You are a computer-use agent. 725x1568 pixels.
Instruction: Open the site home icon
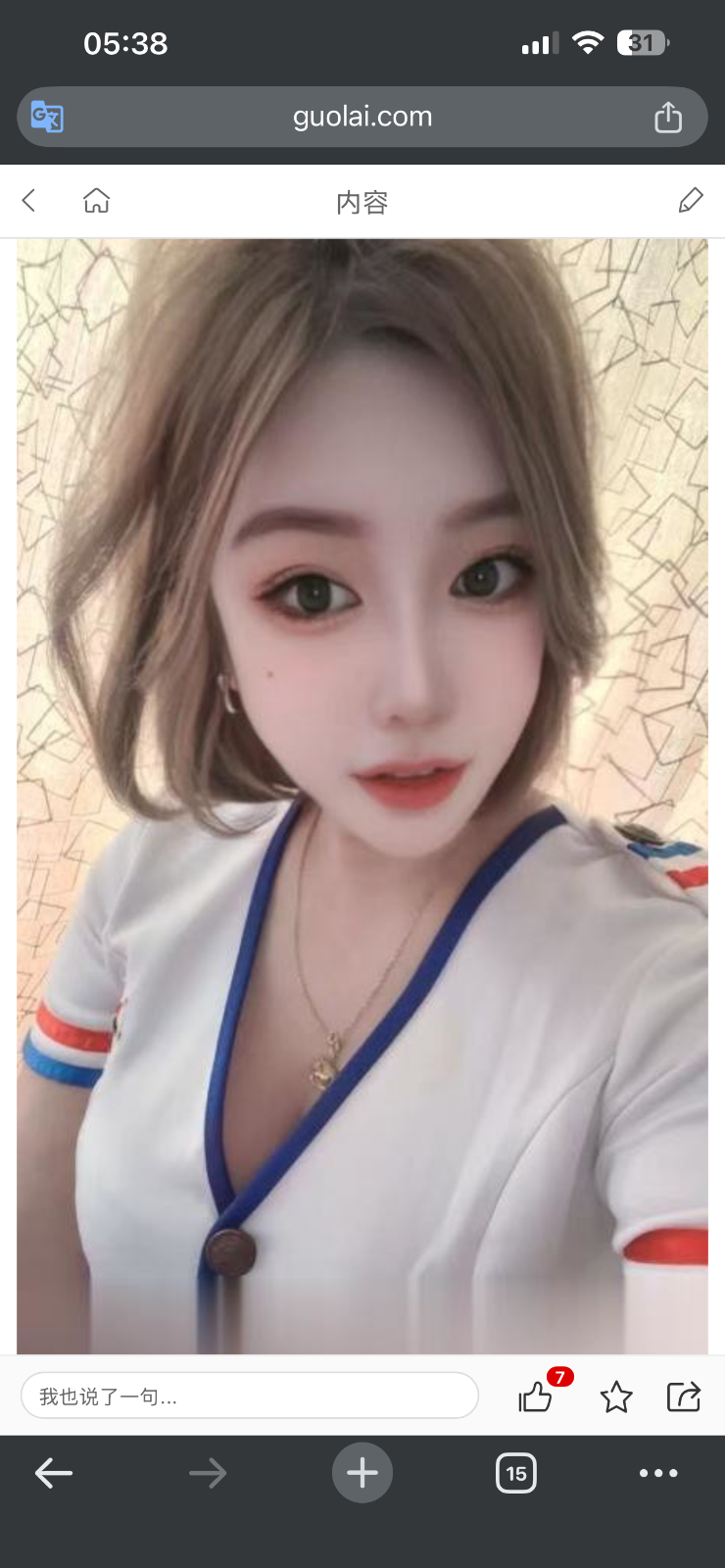96,201
